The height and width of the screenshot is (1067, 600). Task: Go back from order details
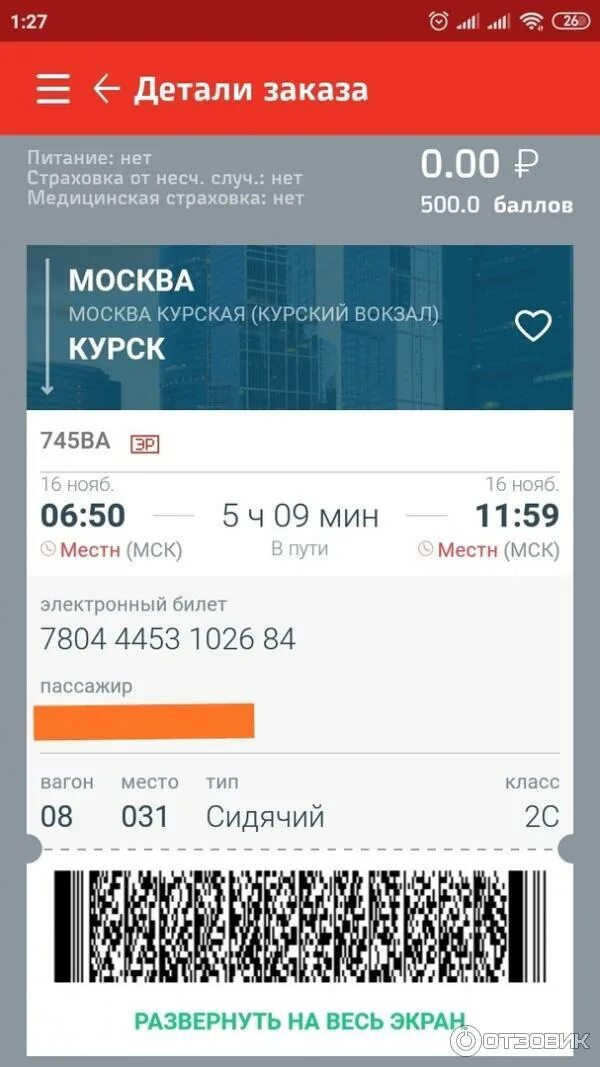(x=106, y=88)
